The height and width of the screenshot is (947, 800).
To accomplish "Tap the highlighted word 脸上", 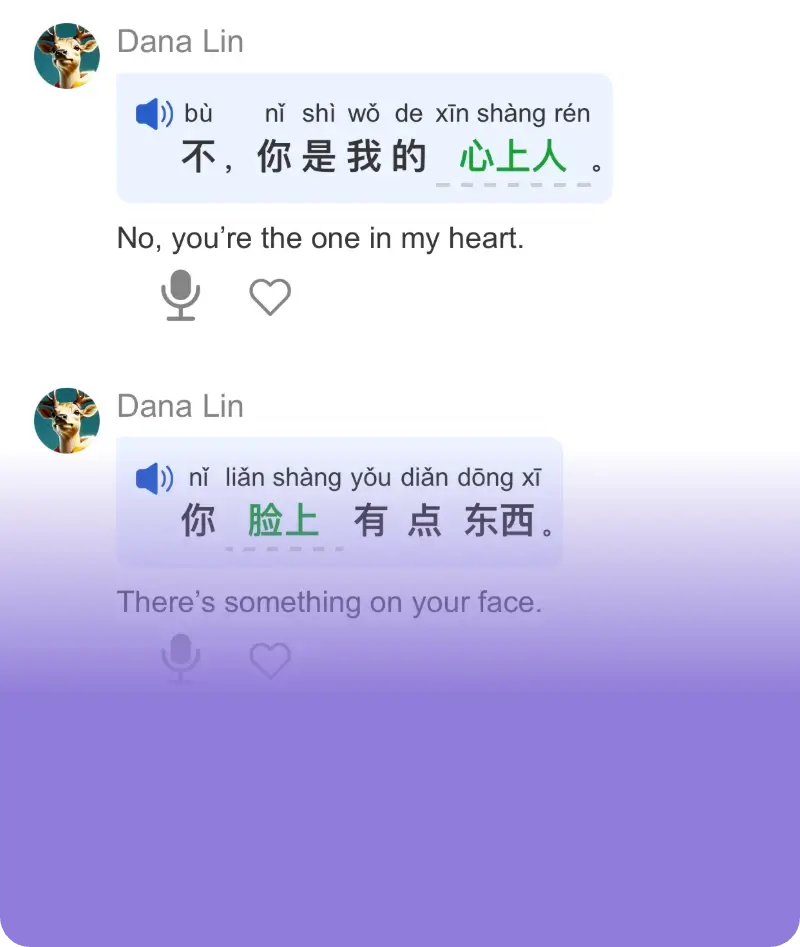I will 283,522.
